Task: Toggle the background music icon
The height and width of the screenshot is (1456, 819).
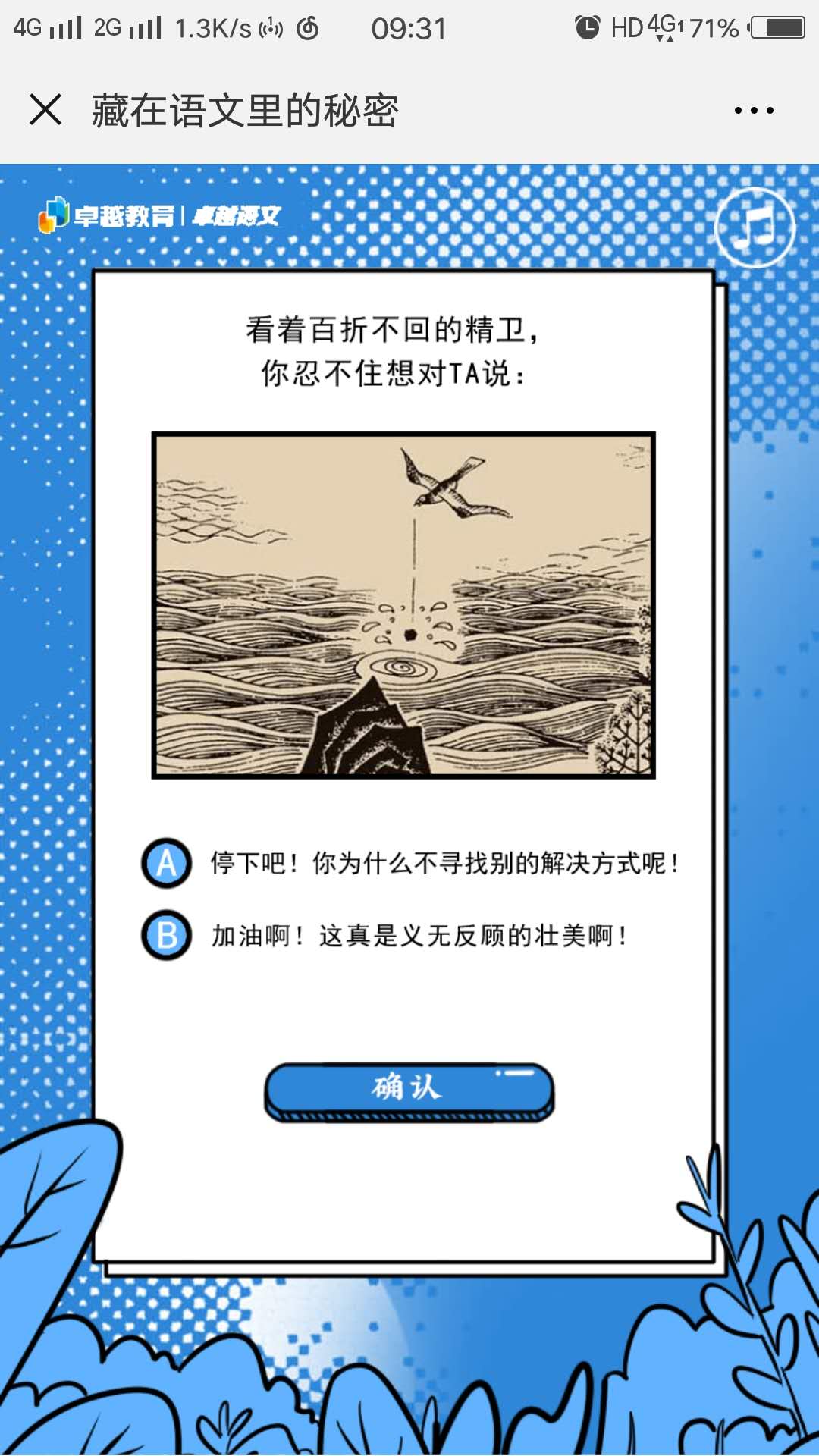Action: pyautogui.click(x=755, y=227)
